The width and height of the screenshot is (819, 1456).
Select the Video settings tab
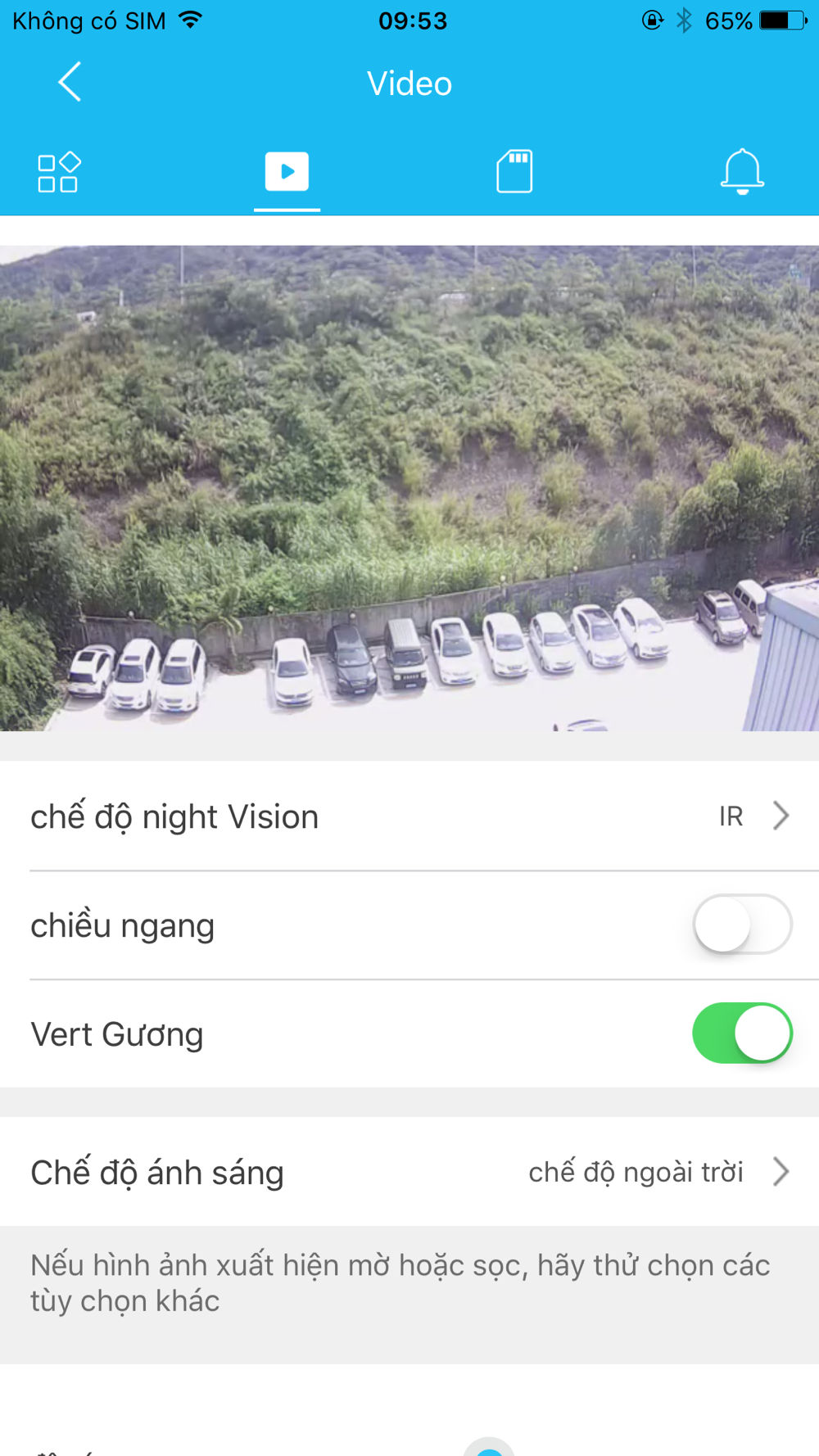287,172
